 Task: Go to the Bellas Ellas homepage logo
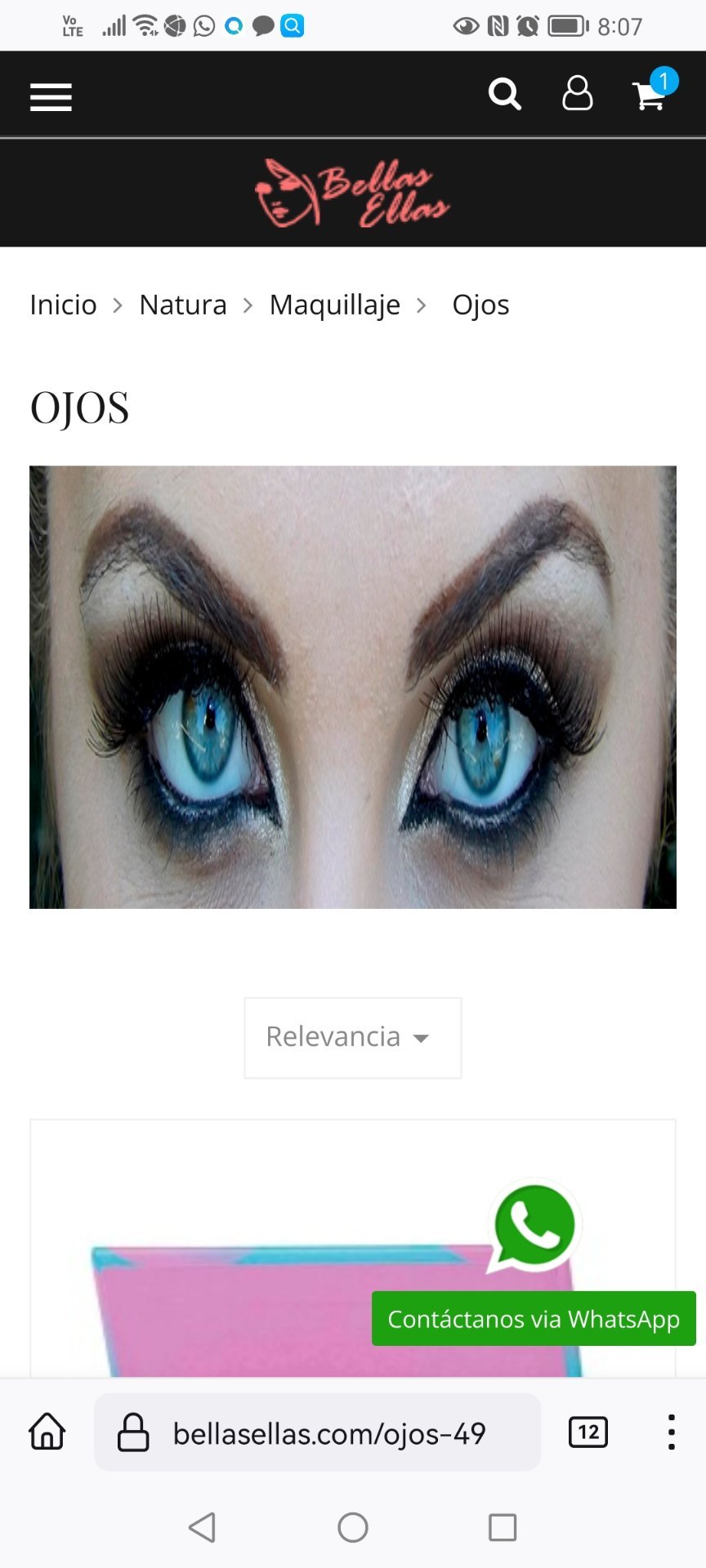click(352, 193)
